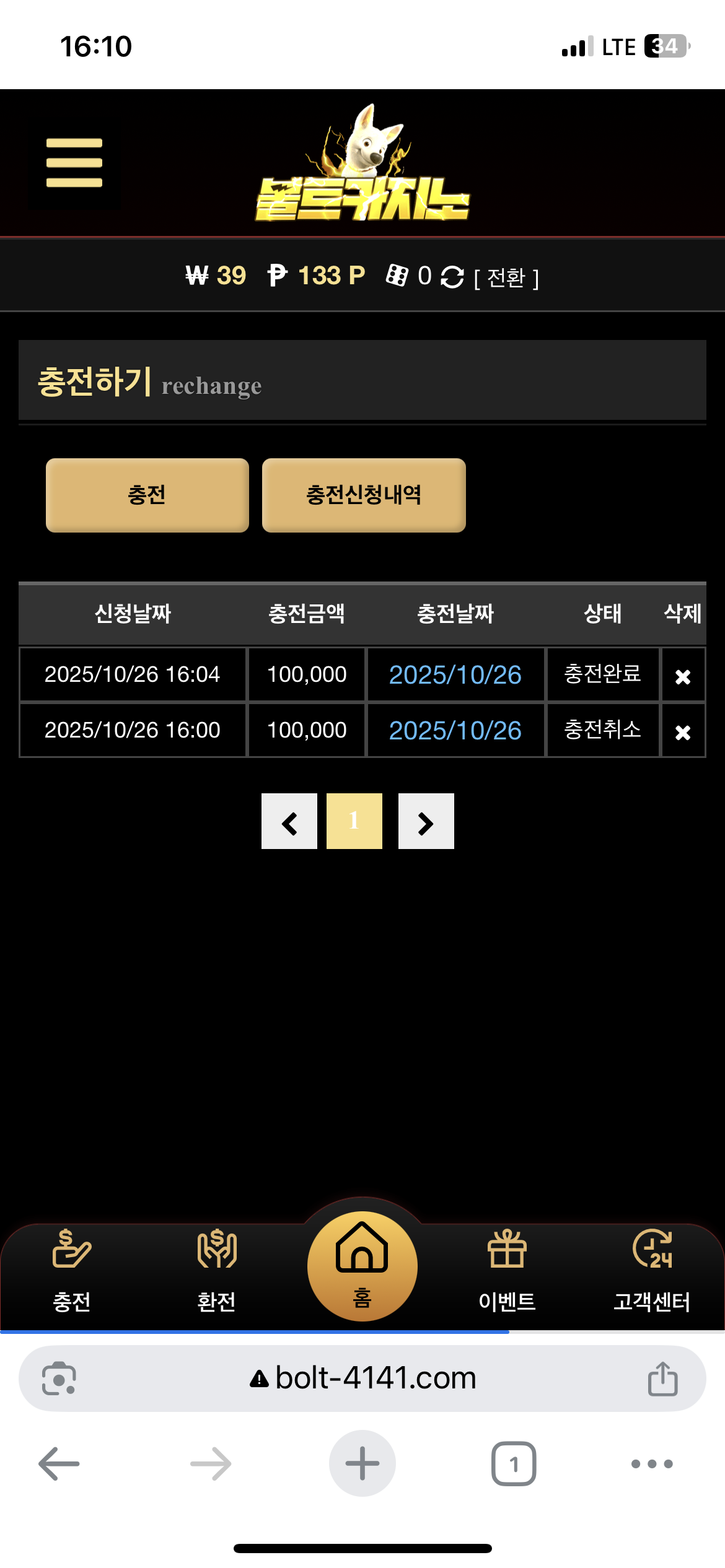This screenshot has width=725, height=1568.
Task: Open the browser tab switcher
Action: pyautogui.click(x=514, y=1464)
